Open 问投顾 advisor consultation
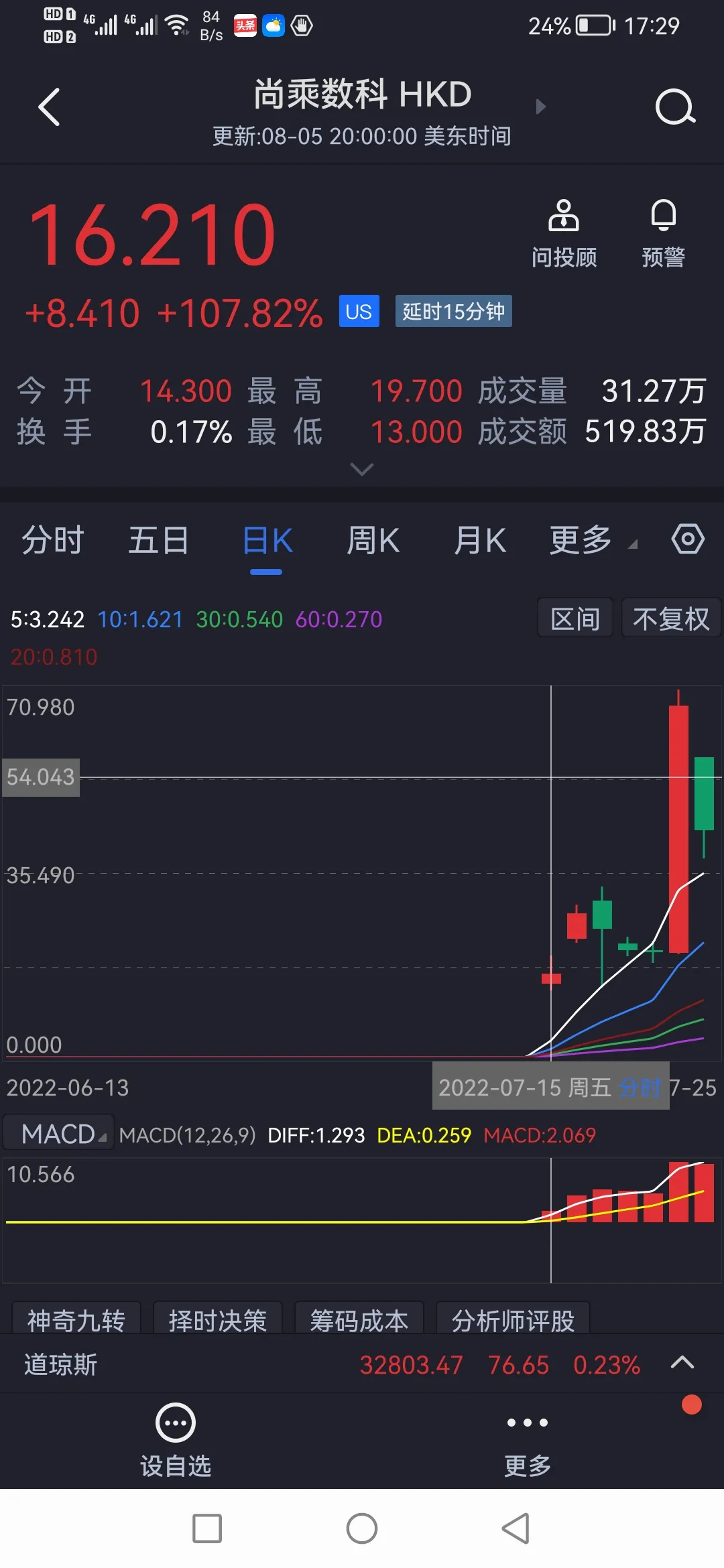The height and width of the screenshot is (1568, 724). click(564, 234)
